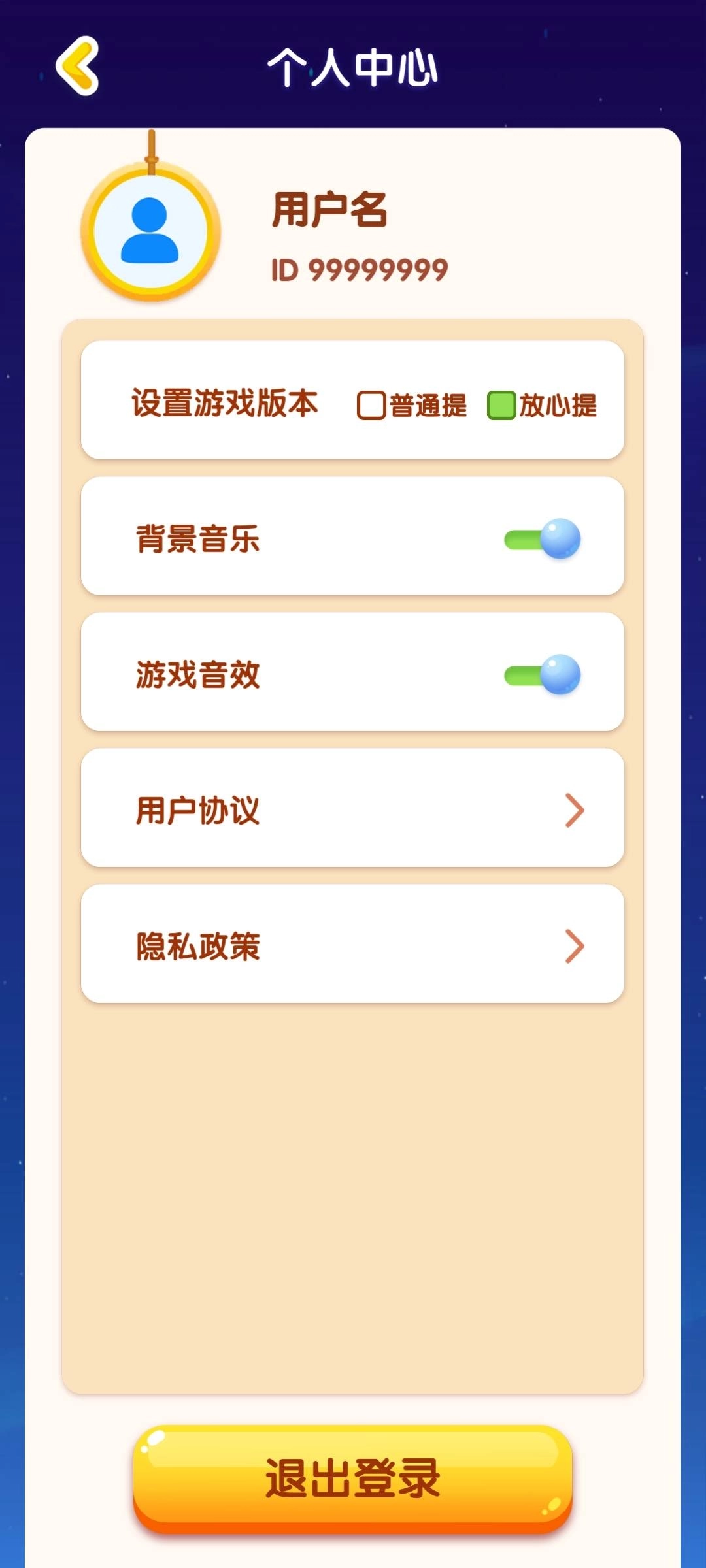The width and height of the screenshot is (706, 1568).
Task: Tap the green checkbox beside 放心提
Action: [x=500, y=405]
